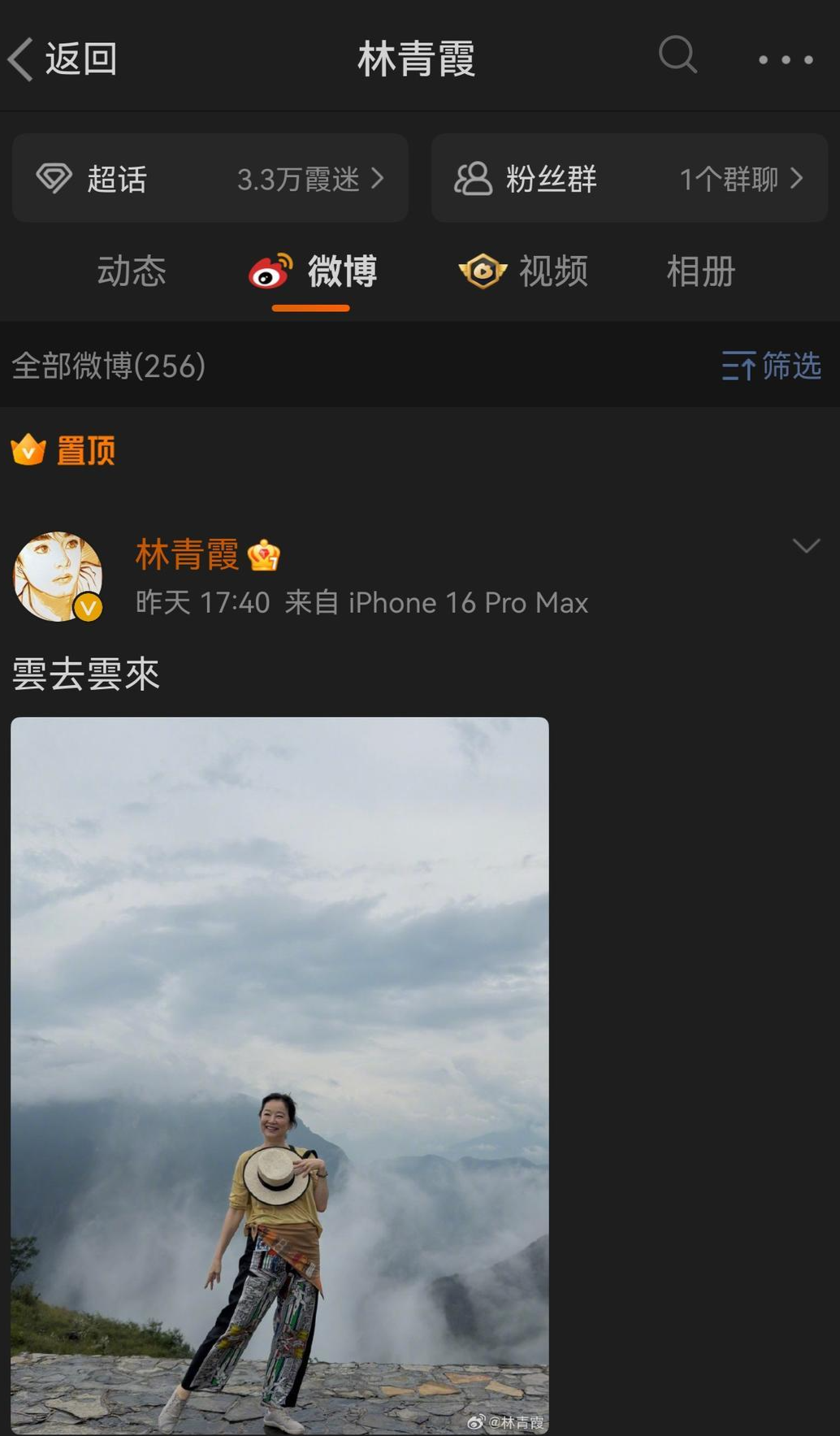Open the 超话 super topic card
The width and height of the screenshot is (840, 1436).
click(210, 179)
